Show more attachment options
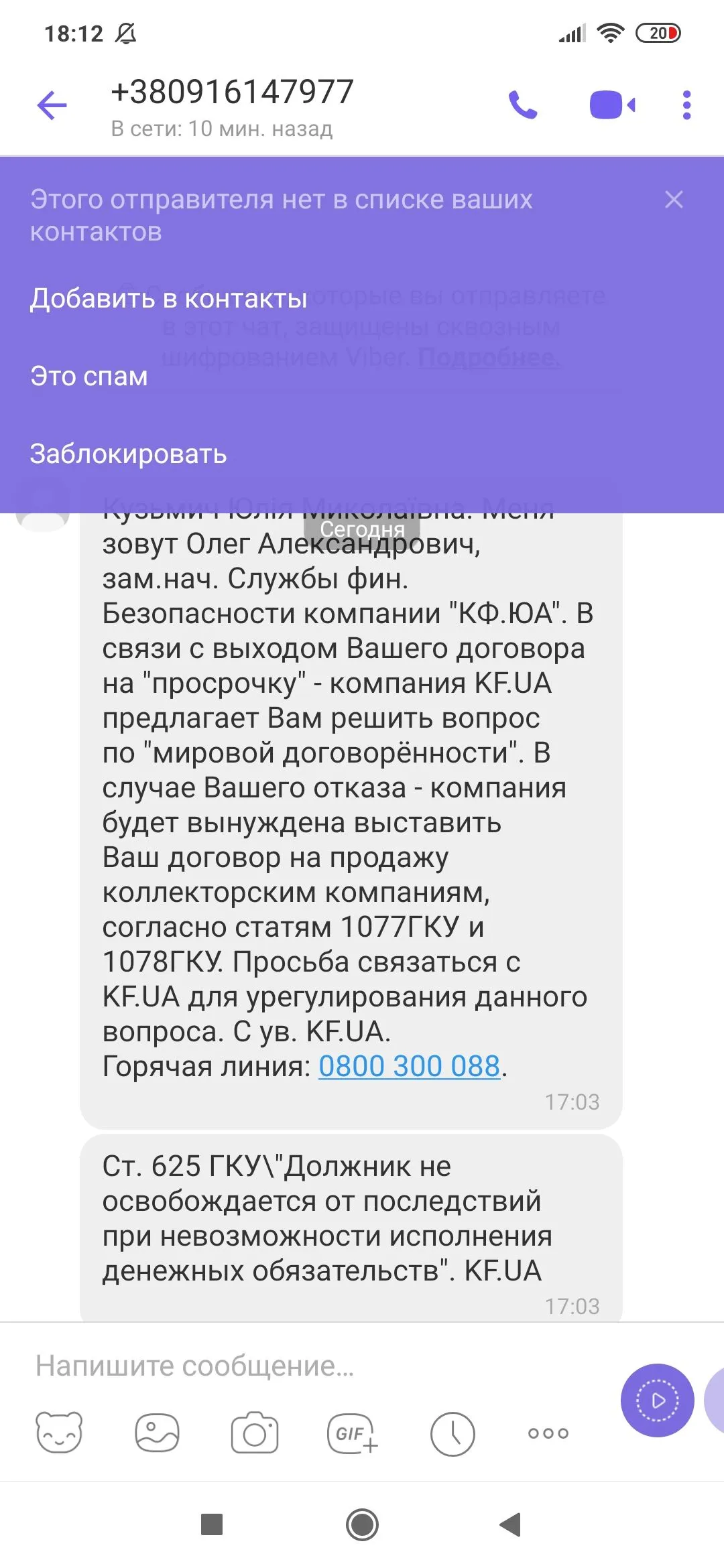Image resolution: width=724 pixels, height=1568 pixels. pyautogui.click(x=548, y=1433)
